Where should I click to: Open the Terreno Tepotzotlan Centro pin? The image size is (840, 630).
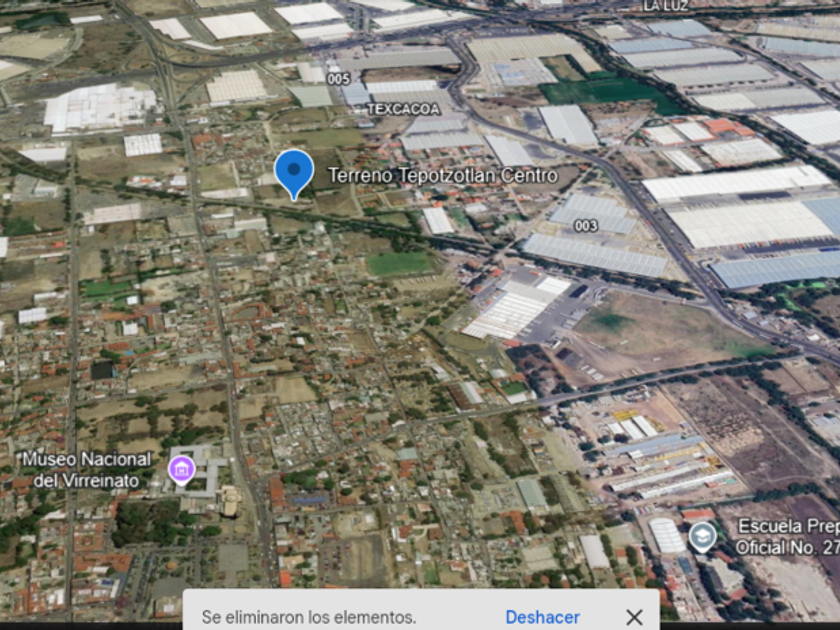(294, 172)
